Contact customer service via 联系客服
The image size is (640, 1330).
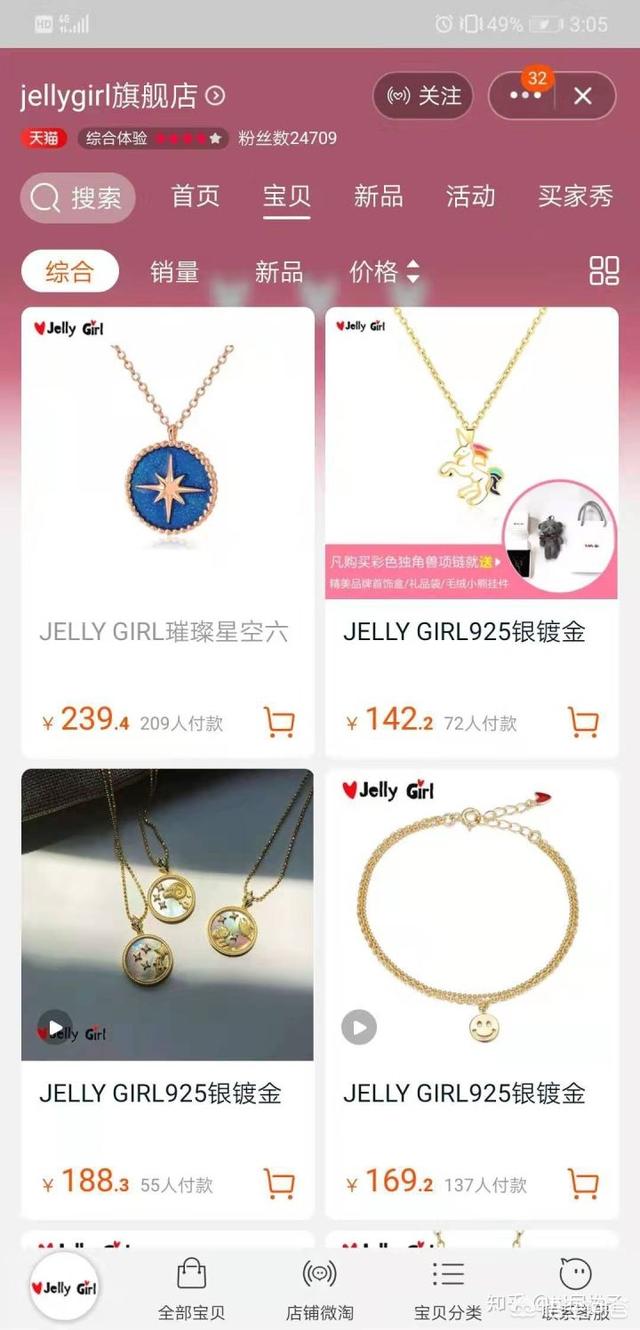pos(576,1290)
